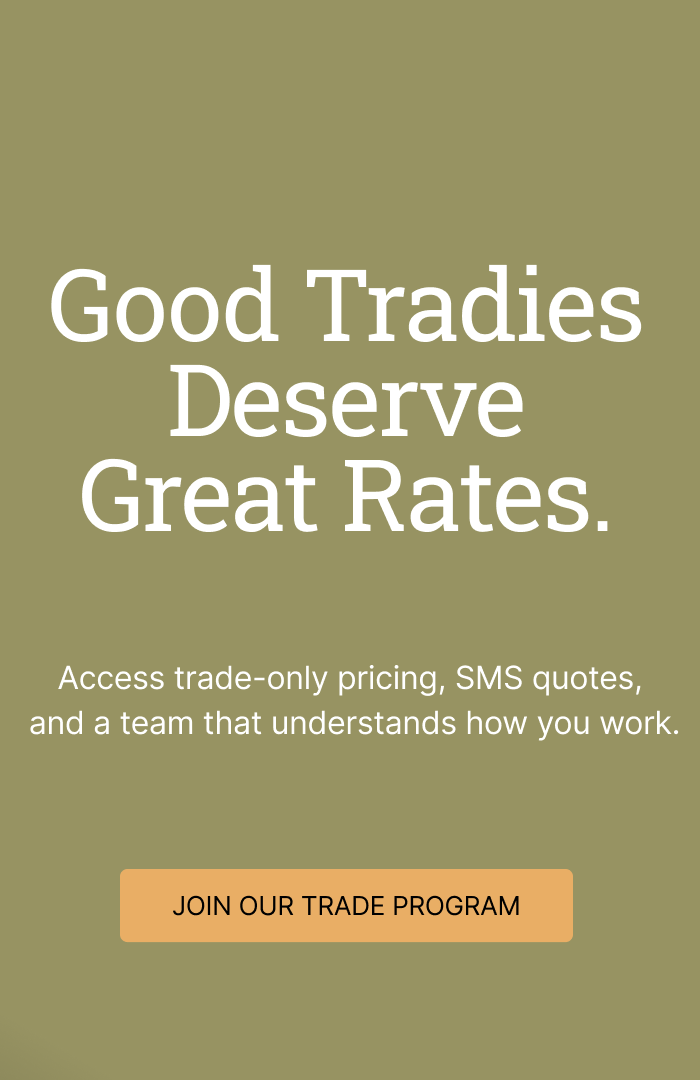Tap the Join Our Trade Program button
This screenshot has height=1080, width=700.
tap(346, 905)
